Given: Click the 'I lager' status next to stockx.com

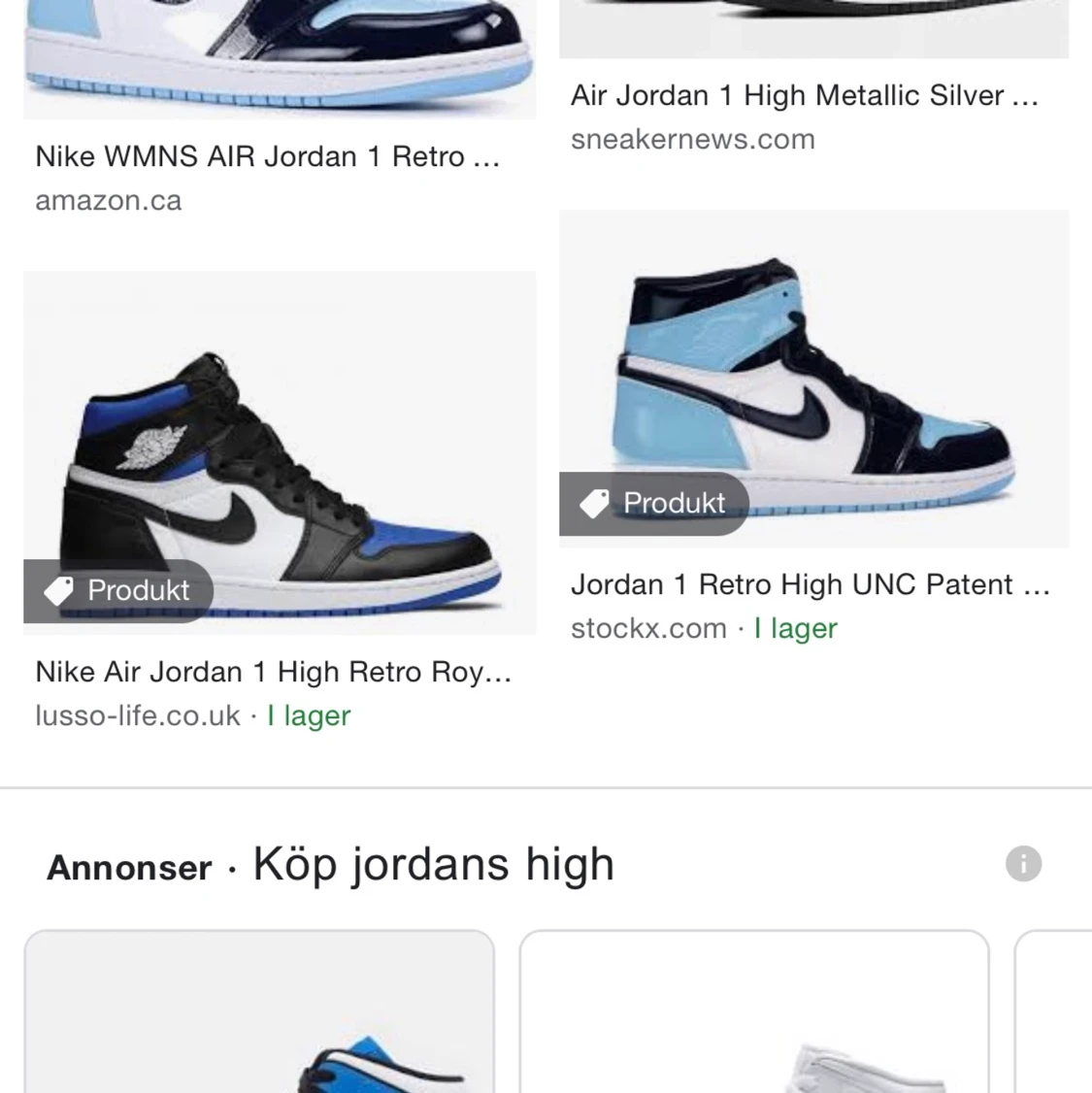Looking at the screenshot, I should [795, 628].
